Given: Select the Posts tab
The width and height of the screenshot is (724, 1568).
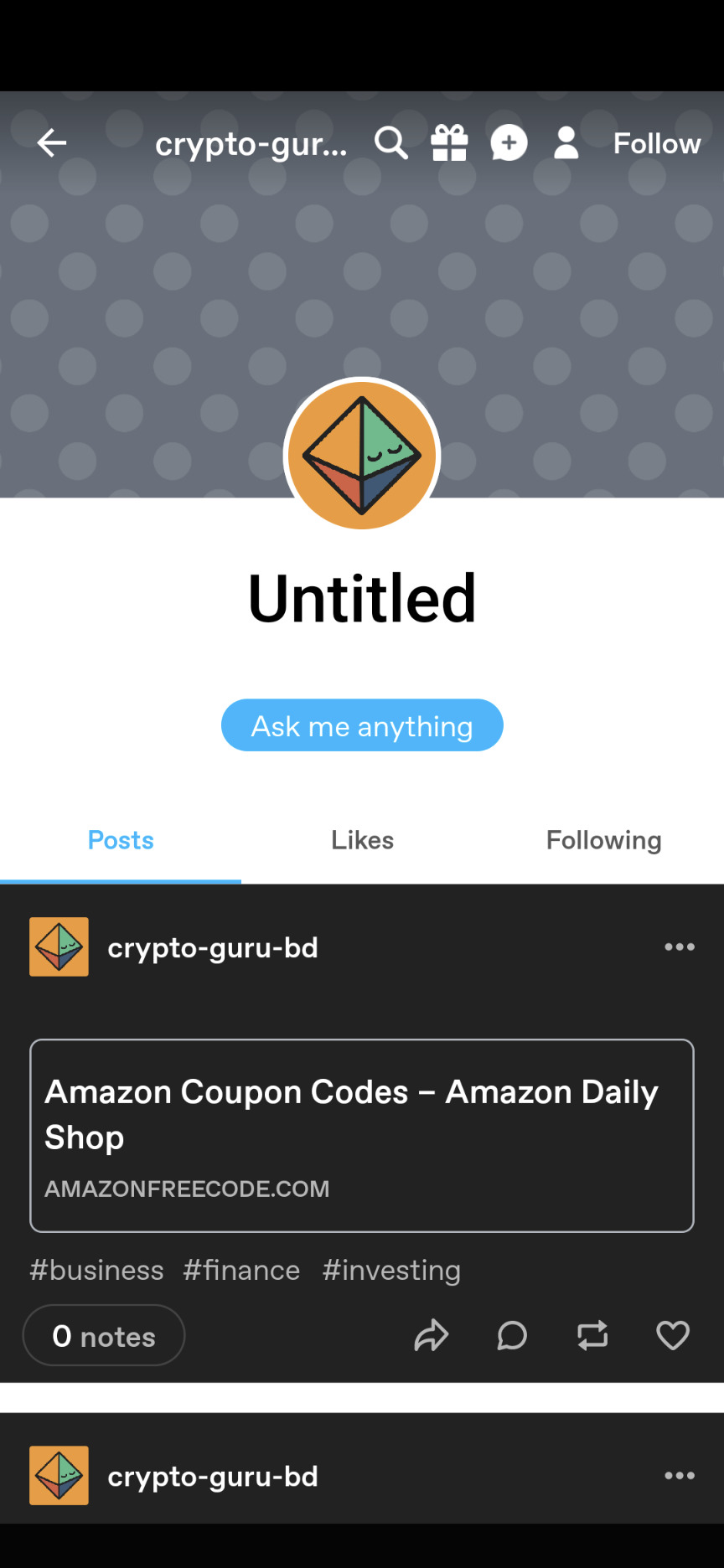Looking at the screenshot, I should tap(121, 840).
